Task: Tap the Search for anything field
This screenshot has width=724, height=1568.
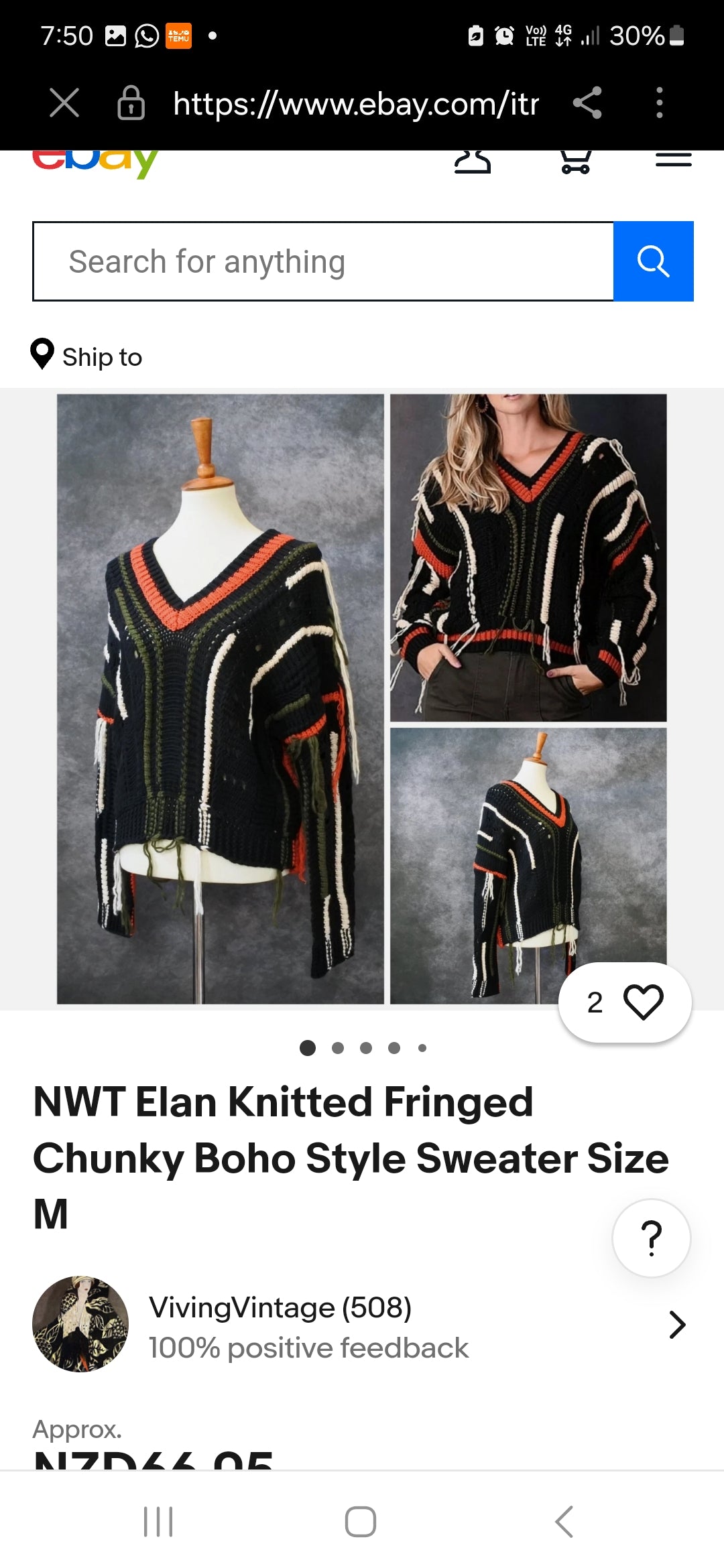Action: 323,261
